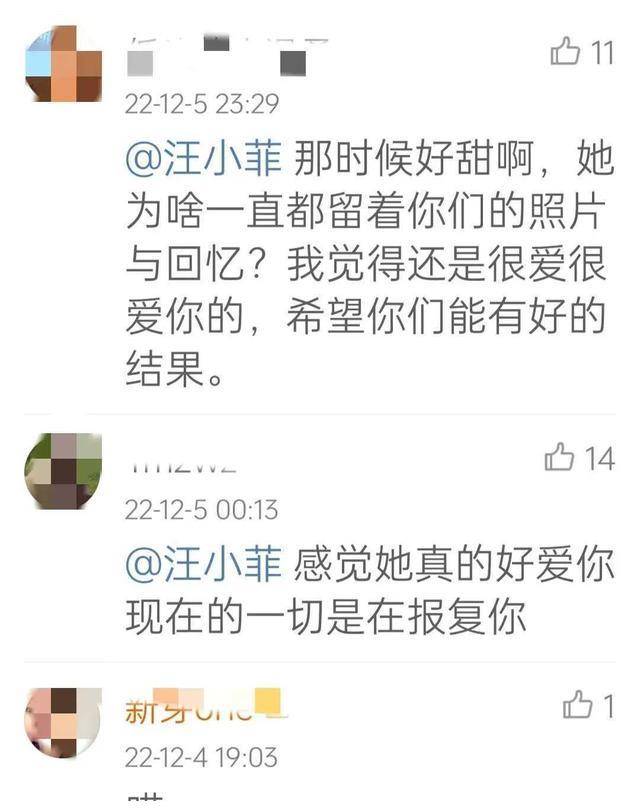This screenshot has width=640, height=811.
Task: Open avatar of commenter posted 22-12-4 19:03
Action: click(62, 722)
